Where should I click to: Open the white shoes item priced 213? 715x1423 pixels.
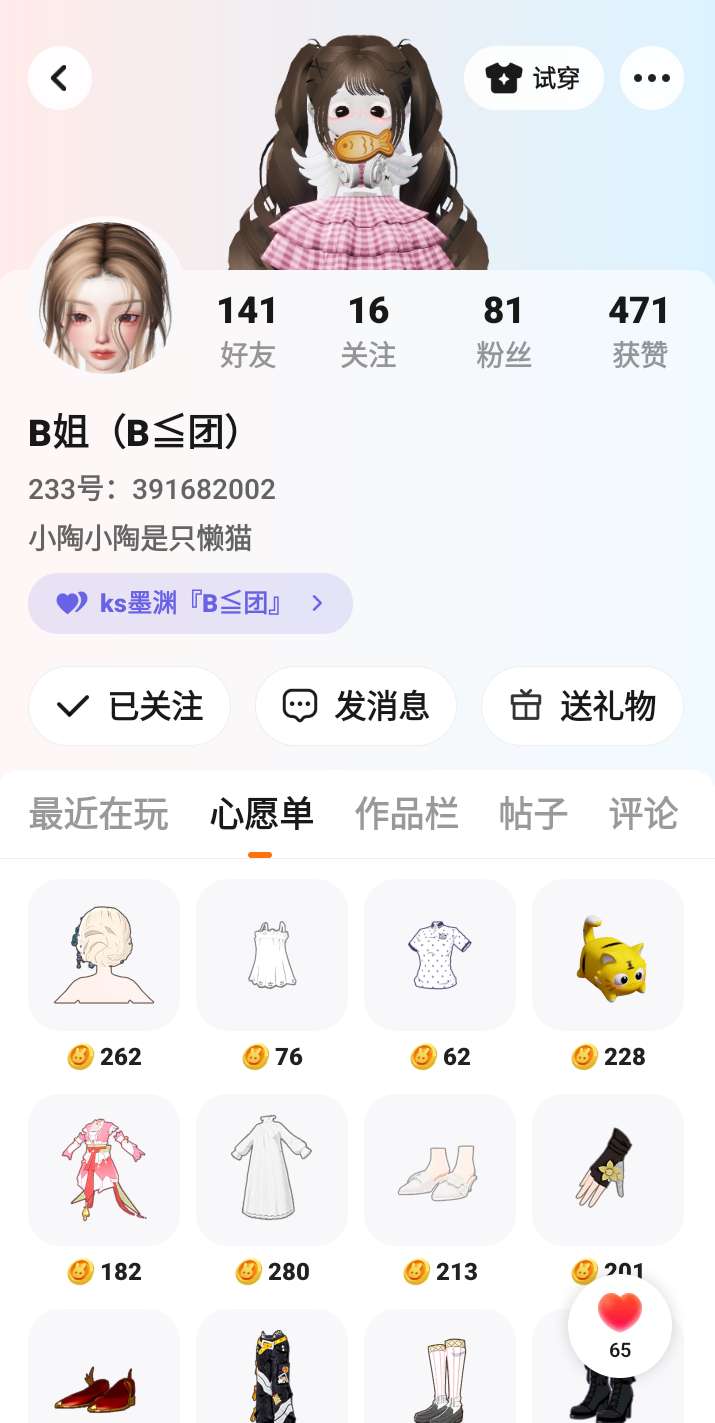(x=440, y=1170)
